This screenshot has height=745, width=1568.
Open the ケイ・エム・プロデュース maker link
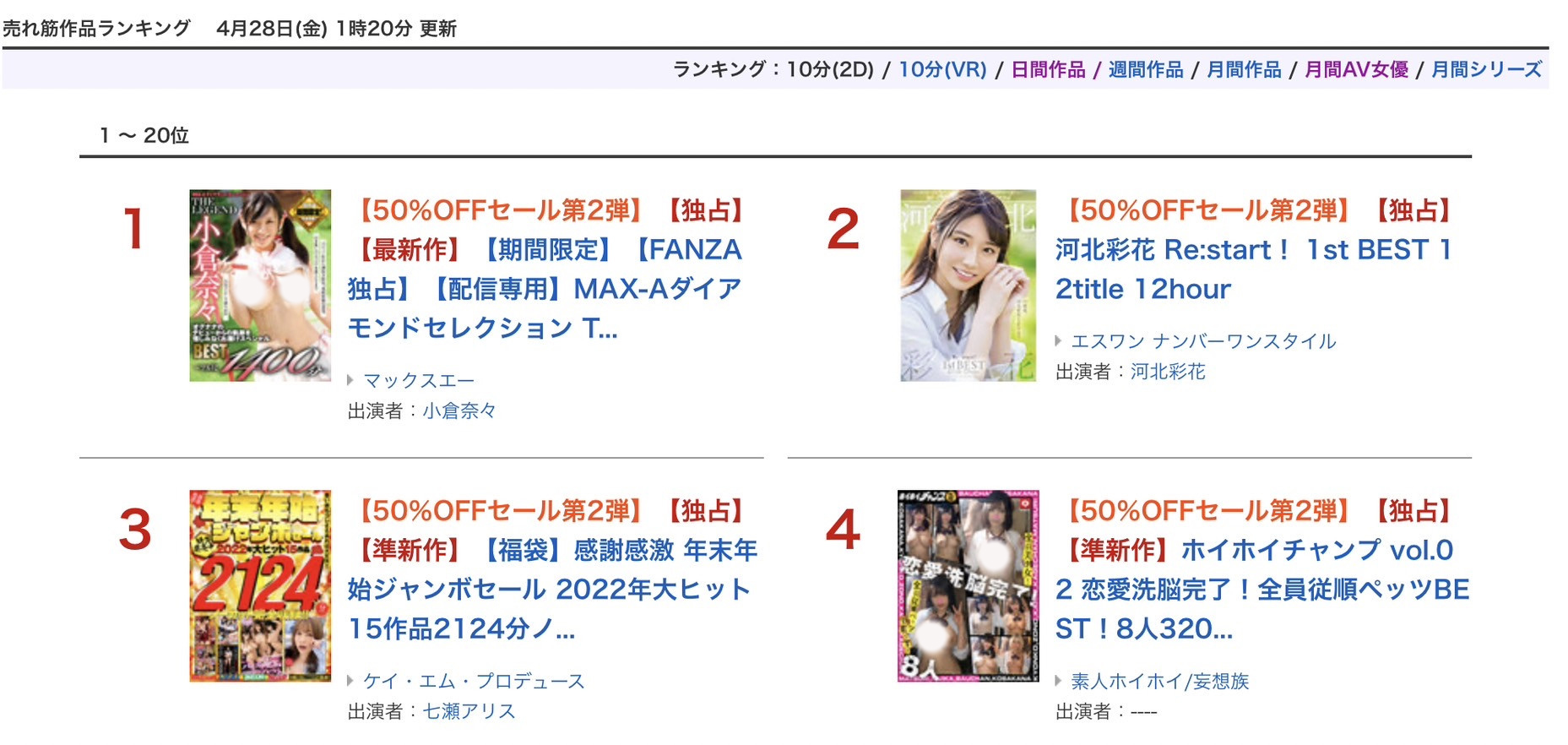474,681
